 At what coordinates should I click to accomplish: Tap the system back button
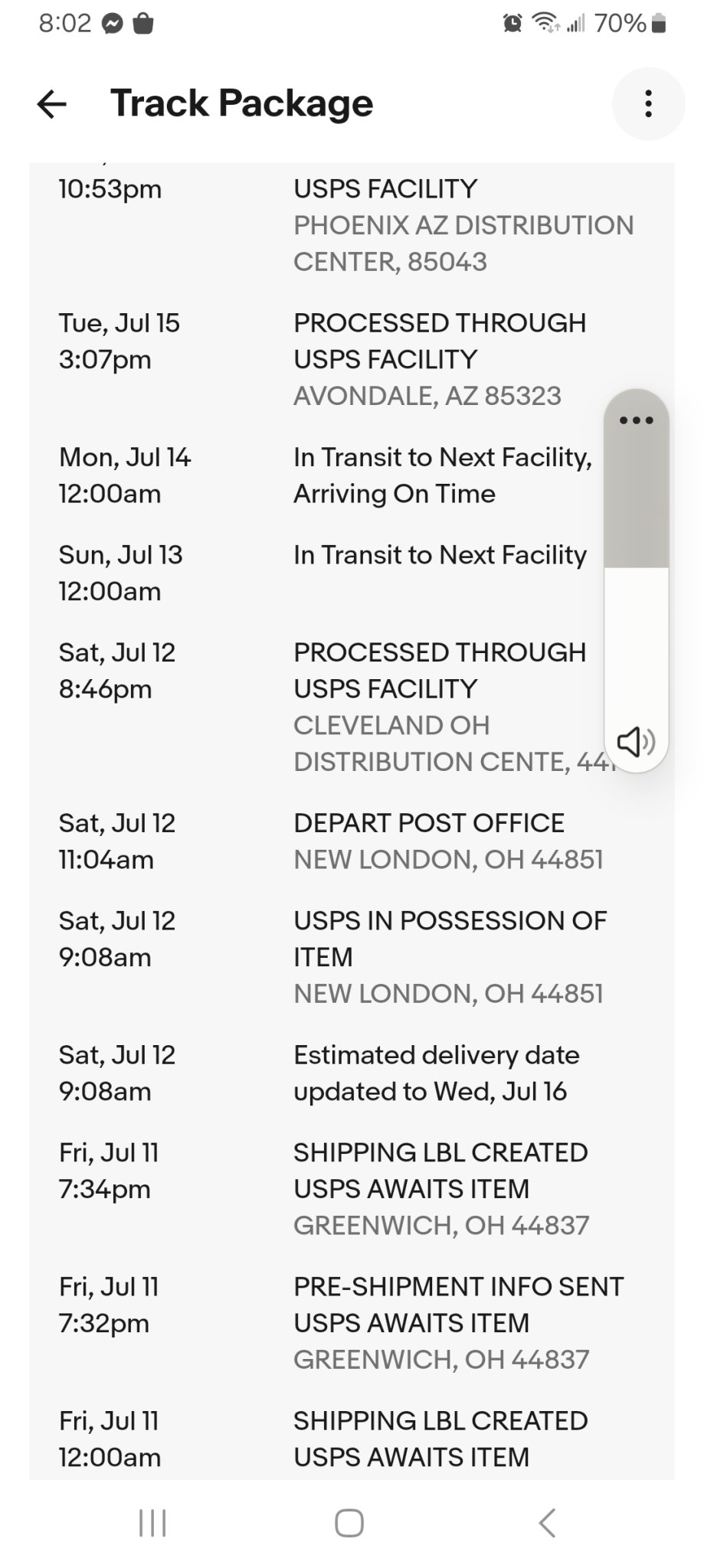tap(547, 1523)
